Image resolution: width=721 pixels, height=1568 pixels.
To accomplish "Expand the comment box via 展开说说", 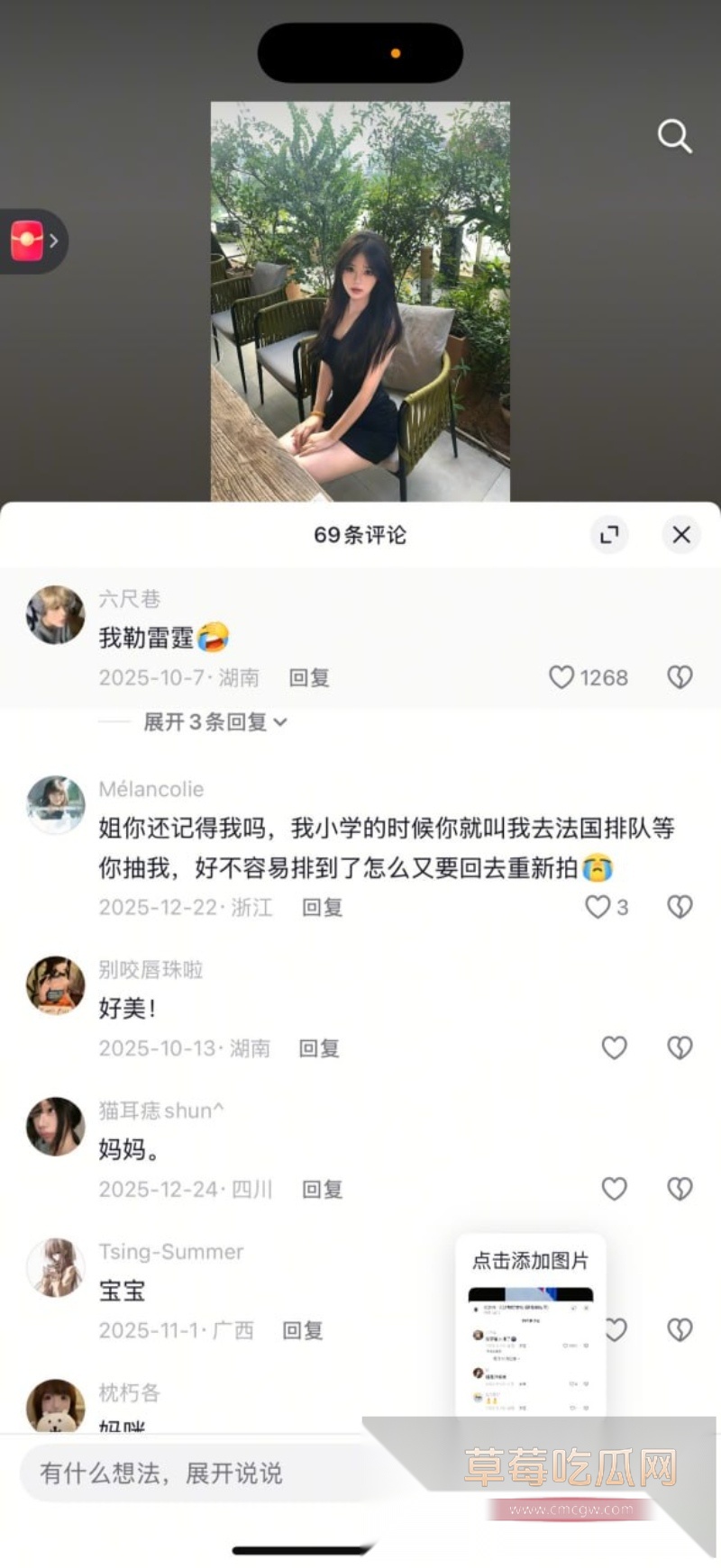I will pos(227,1473).
